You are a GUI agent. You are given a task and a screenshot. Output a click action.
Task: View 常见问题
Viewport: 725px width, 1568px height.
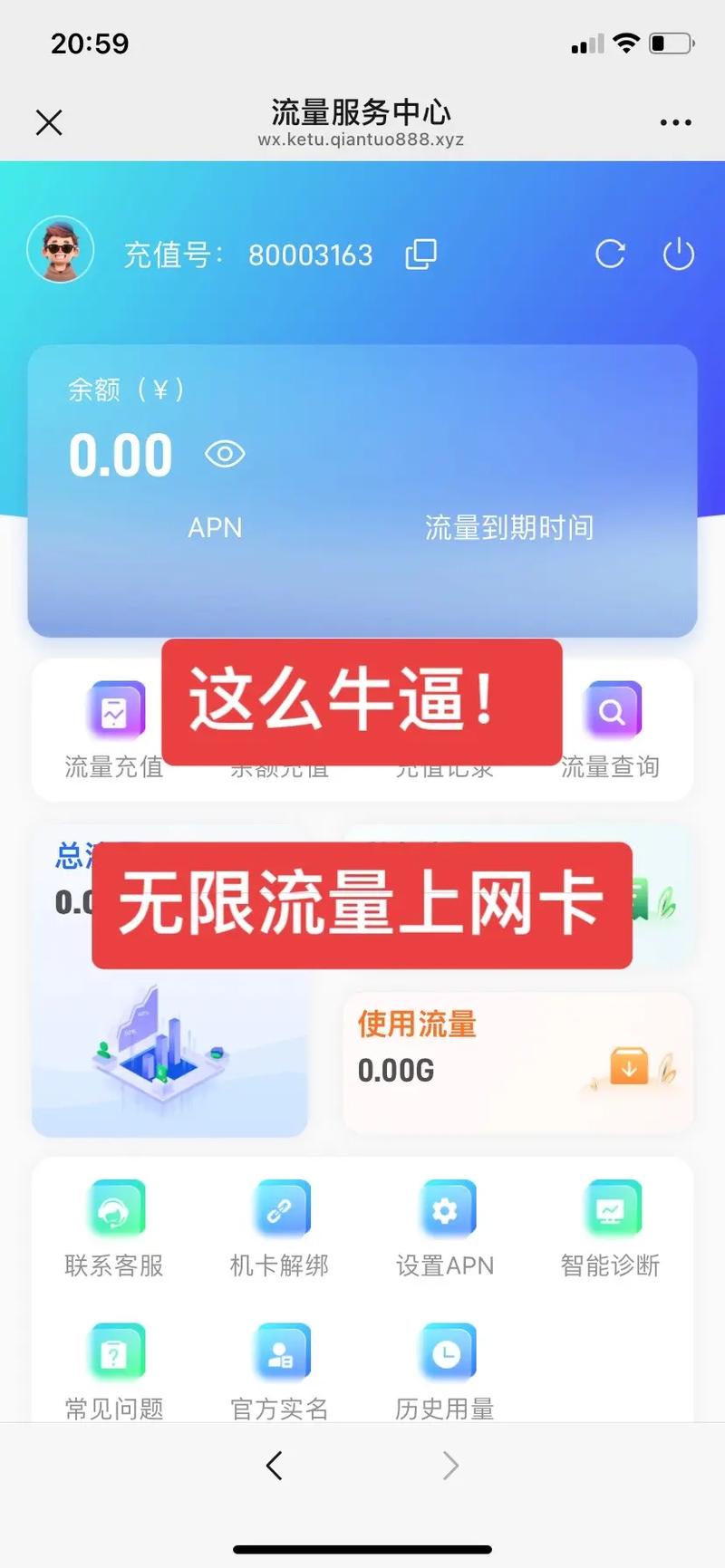(115, 1371)
